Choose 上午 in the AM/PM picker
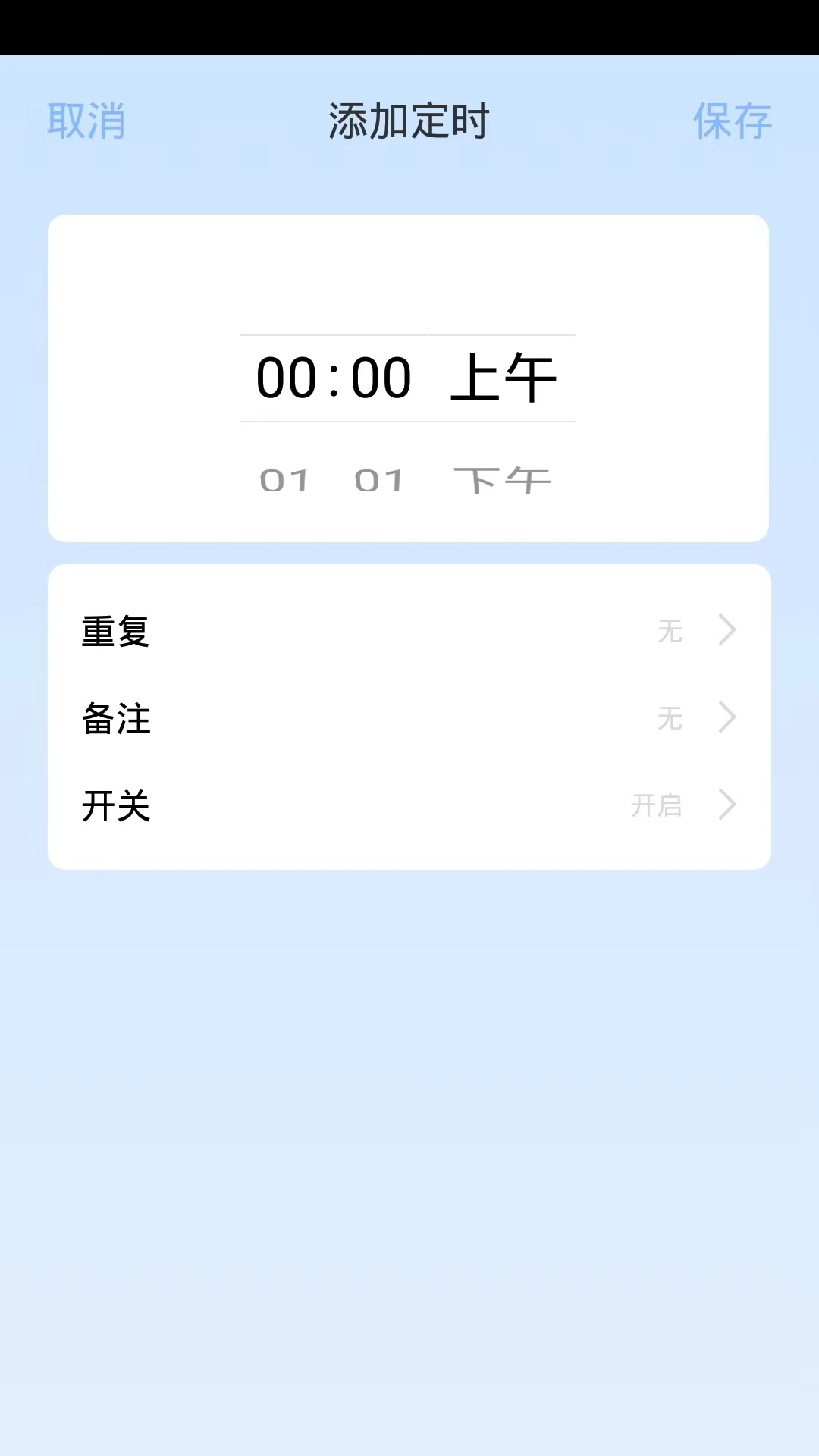 [506, 377]
